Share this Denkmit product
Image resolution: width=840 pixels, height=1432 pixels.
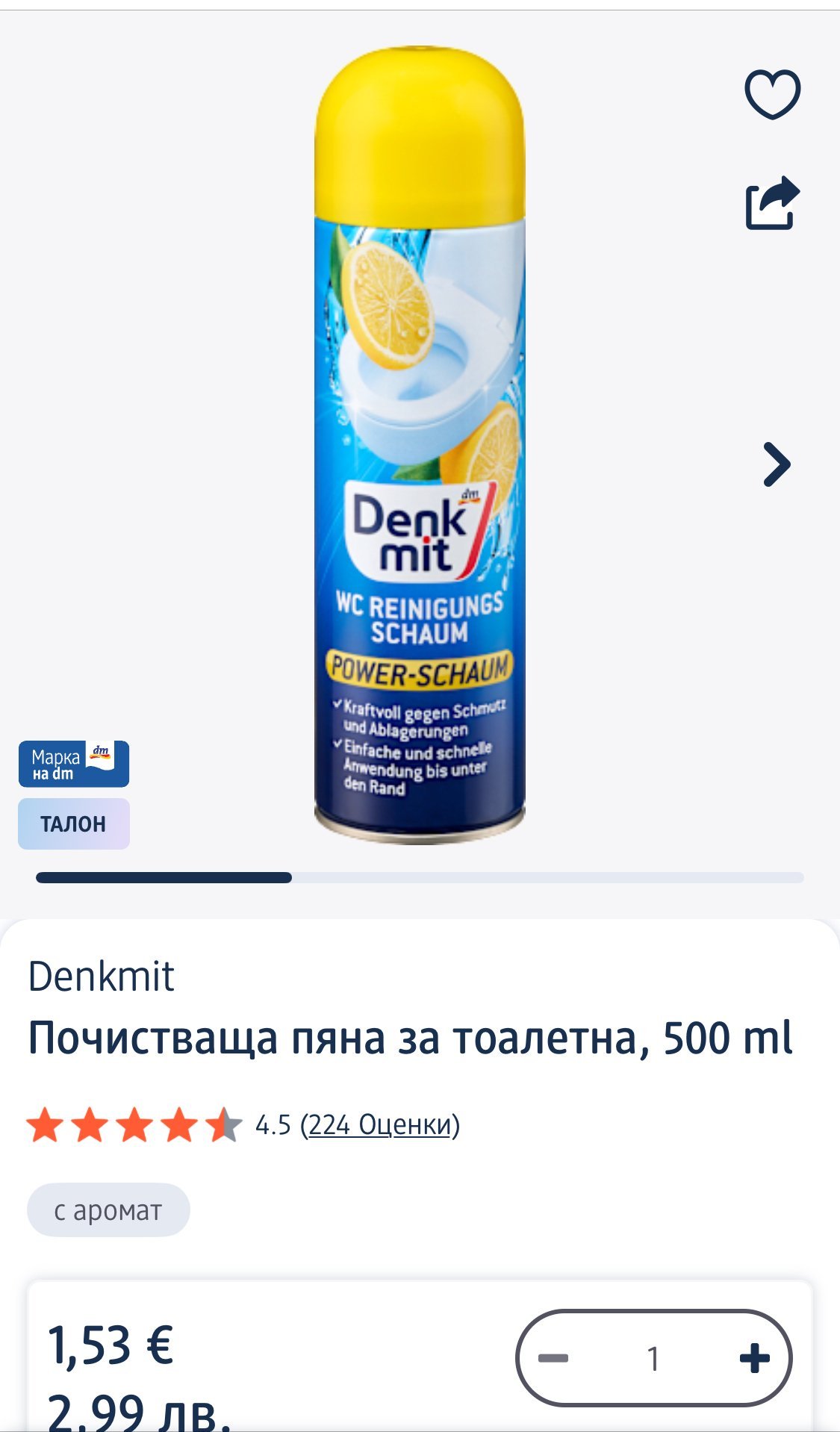[x=772, y=202]
